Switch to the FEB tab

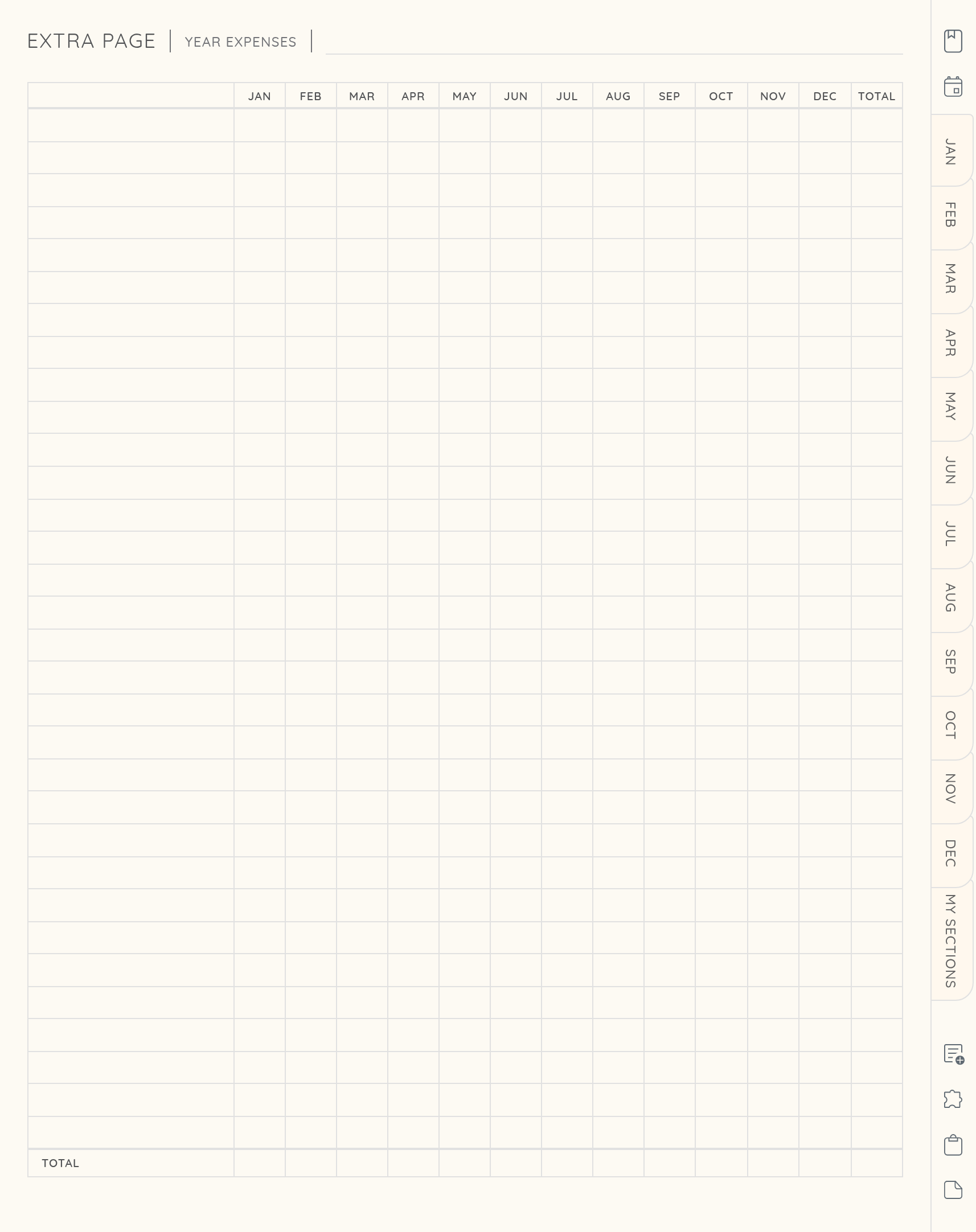950,215
